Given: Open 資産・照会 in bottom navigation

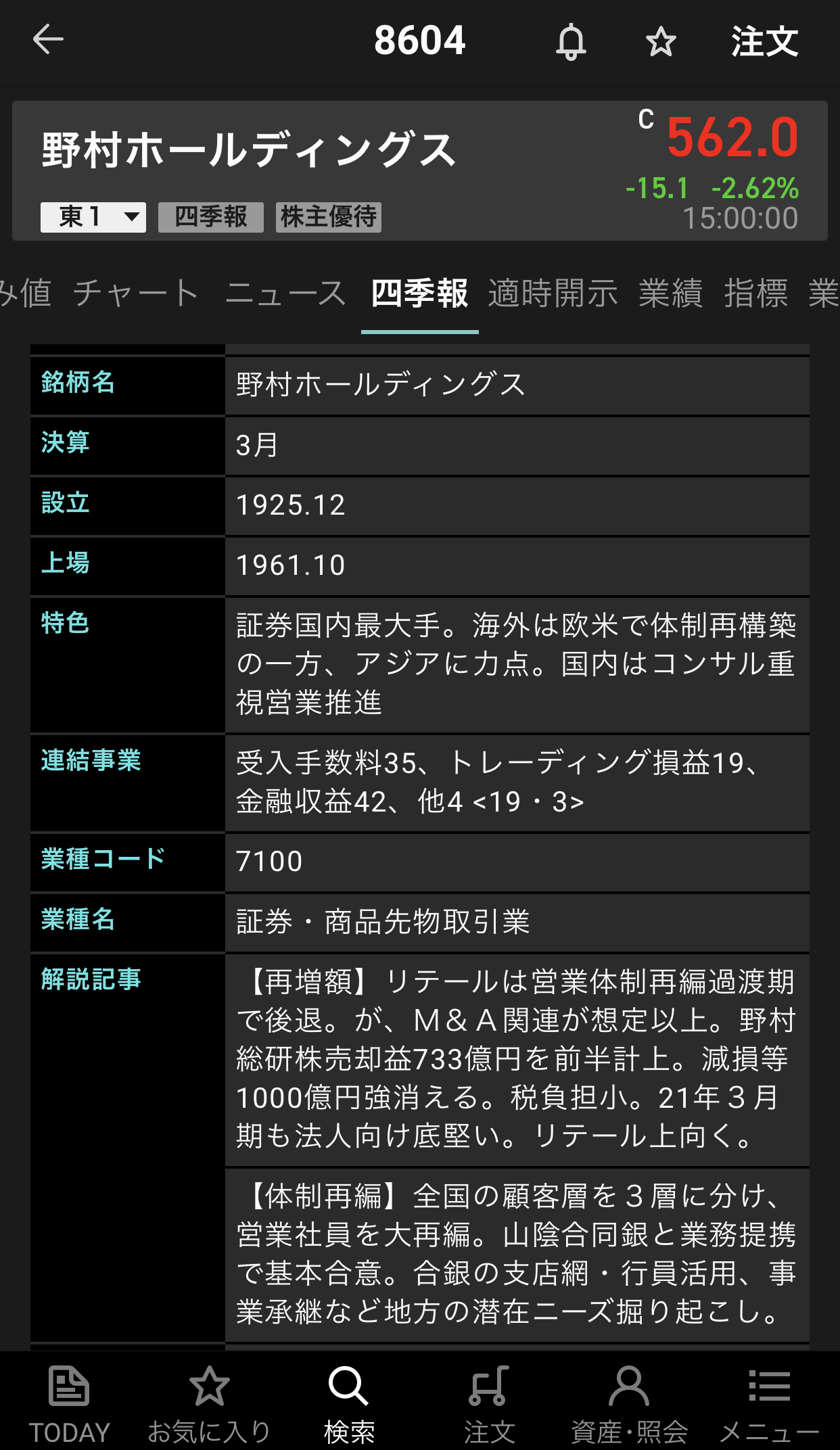Looking at the screenshot, I should 629,1404.
